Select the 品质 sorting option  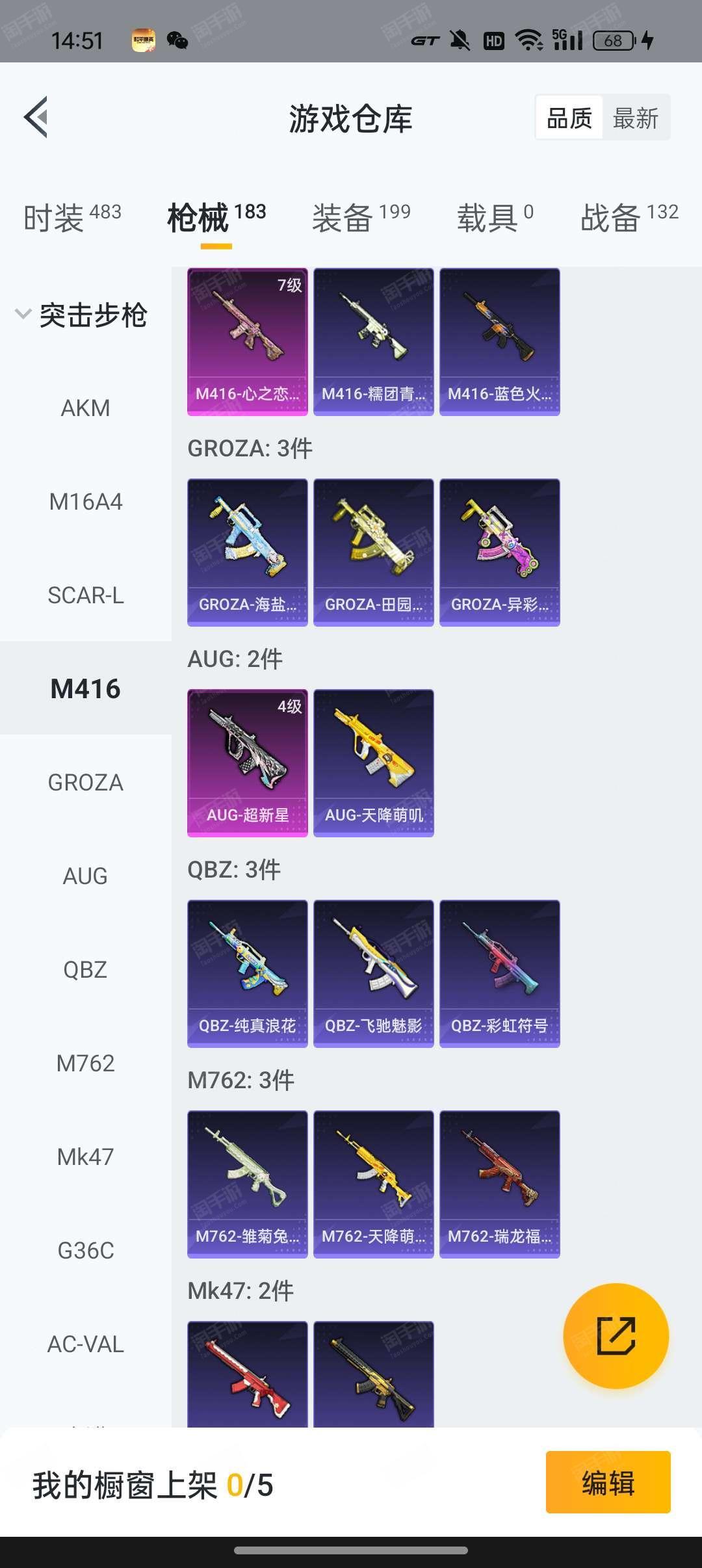[569, 118]
